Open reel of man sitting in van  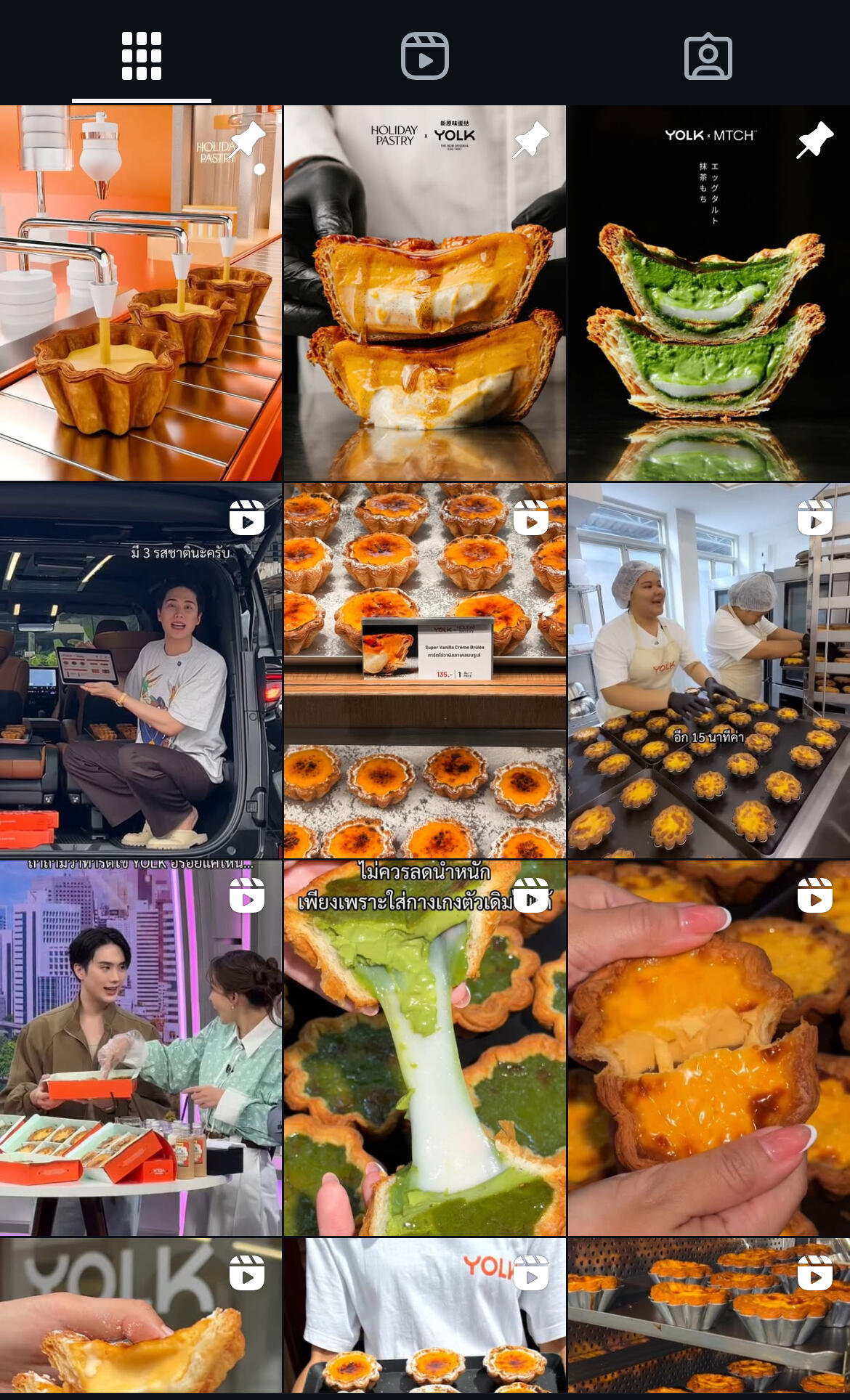point(141,672)
